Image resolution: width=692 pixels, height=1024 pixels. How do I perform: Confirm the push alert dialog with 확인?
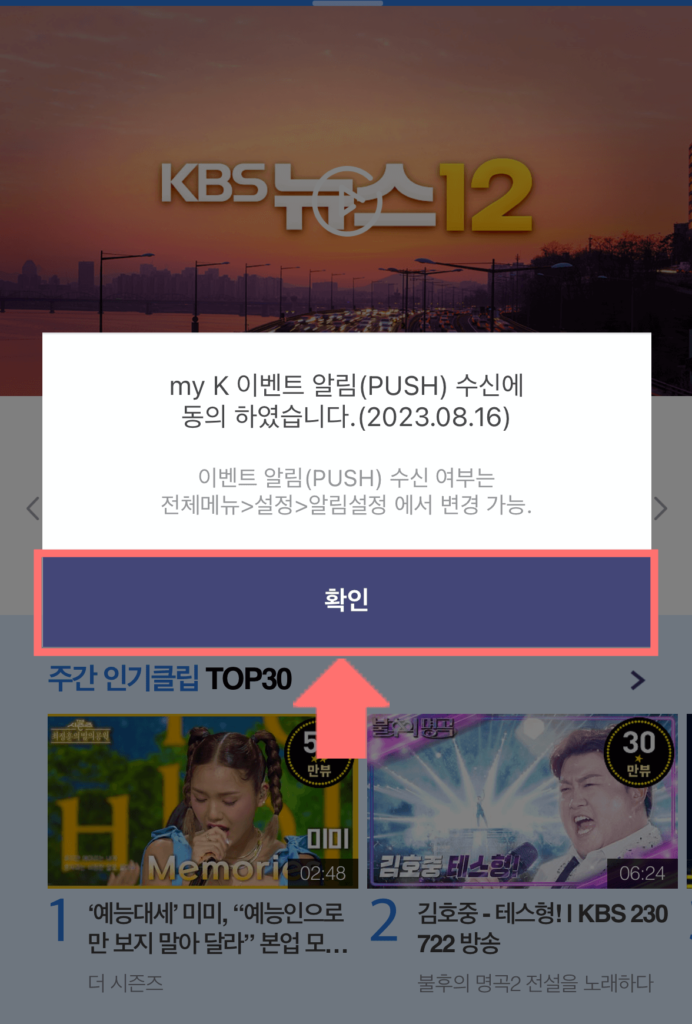click(346, 600)
